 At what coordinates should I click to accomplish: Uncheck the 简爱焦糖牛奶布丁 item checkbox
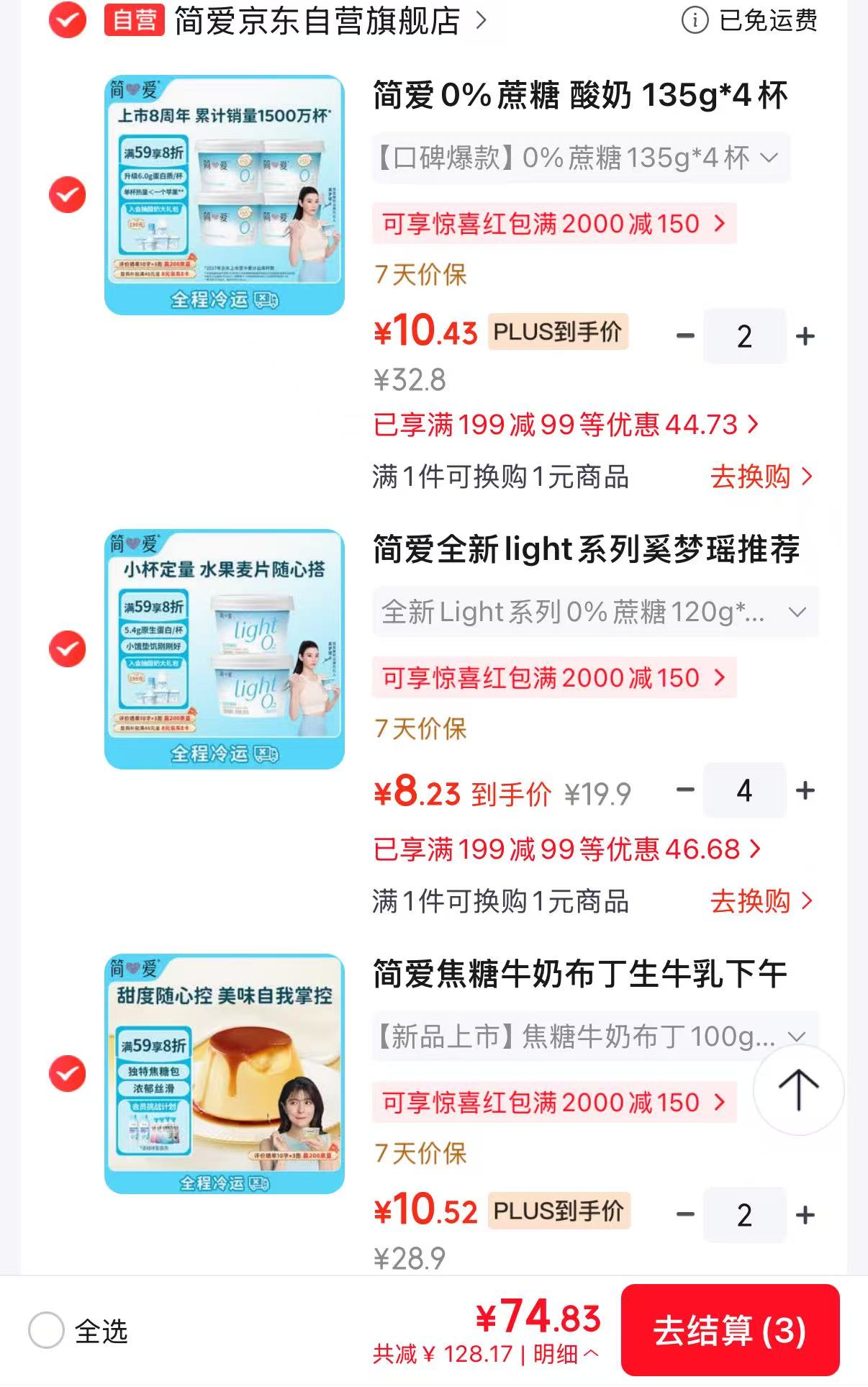67,1074
